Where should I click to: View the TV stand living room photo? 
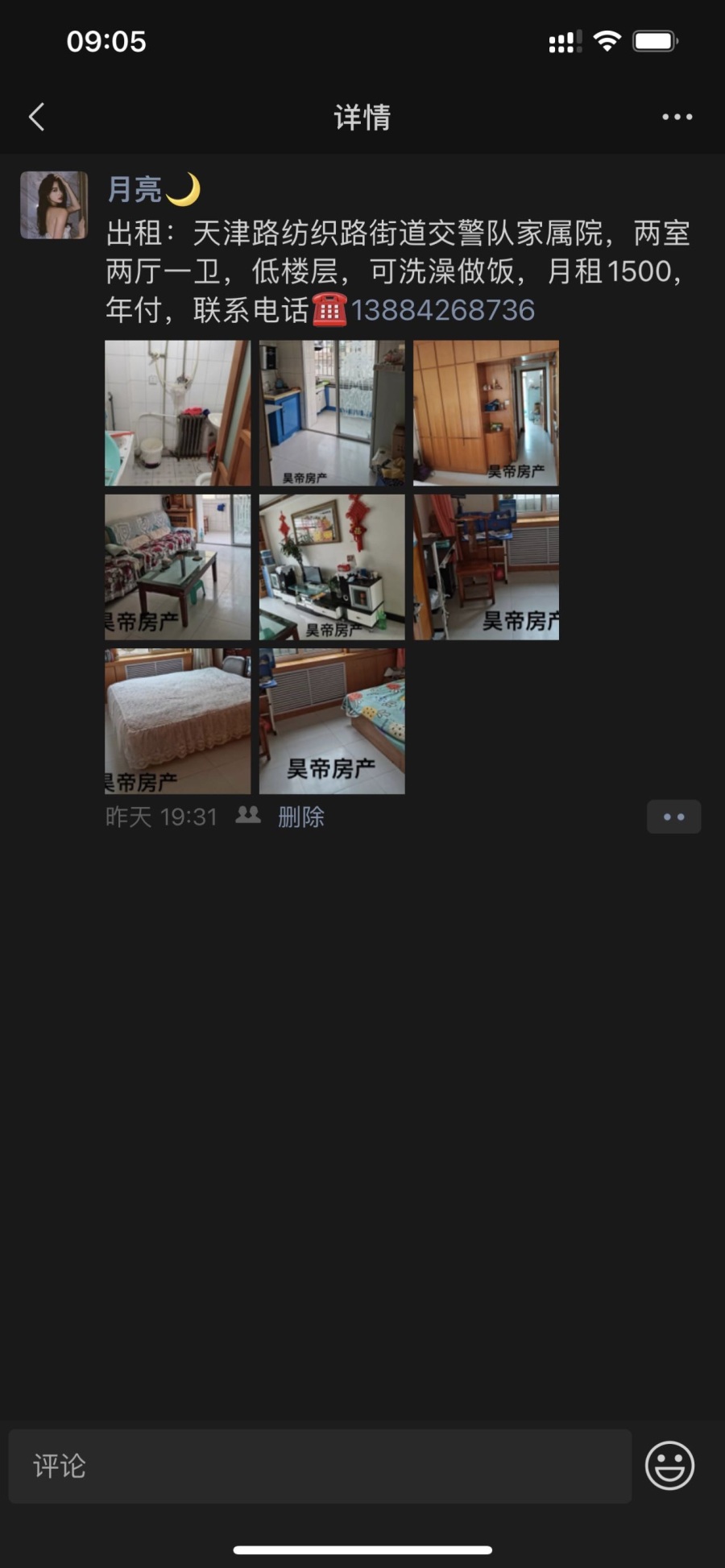[332, 567]
